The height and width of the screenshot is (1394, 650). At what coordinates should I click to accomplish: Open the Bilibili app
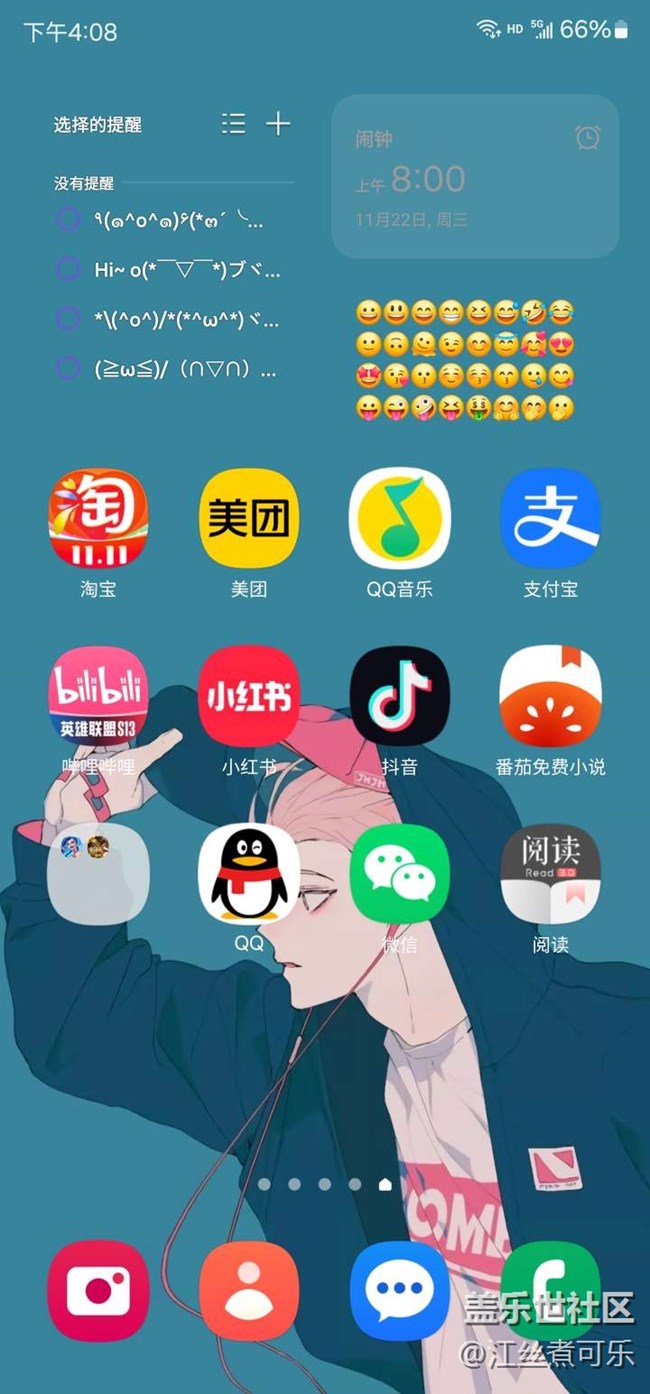(98, 695)
